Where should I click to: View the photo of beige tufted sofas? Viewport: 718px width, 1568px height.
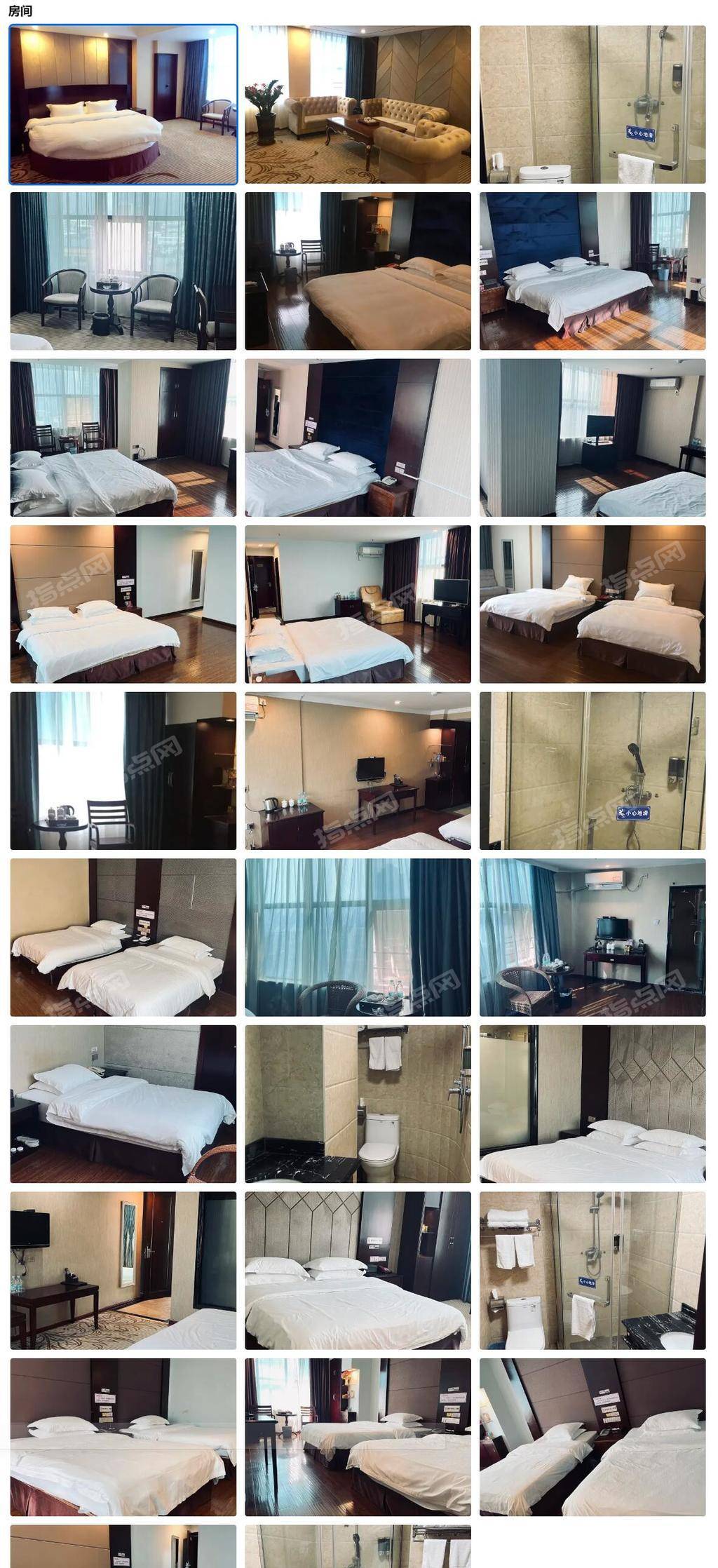click(x=358, y=104)
